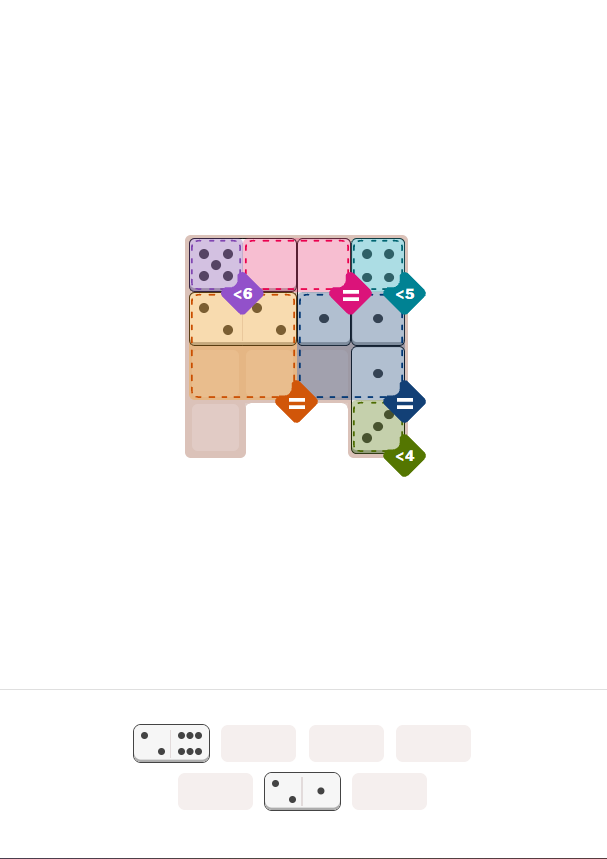
Task: Tap the domino with three pips in green cell
Action: click(x=377, y=426)
